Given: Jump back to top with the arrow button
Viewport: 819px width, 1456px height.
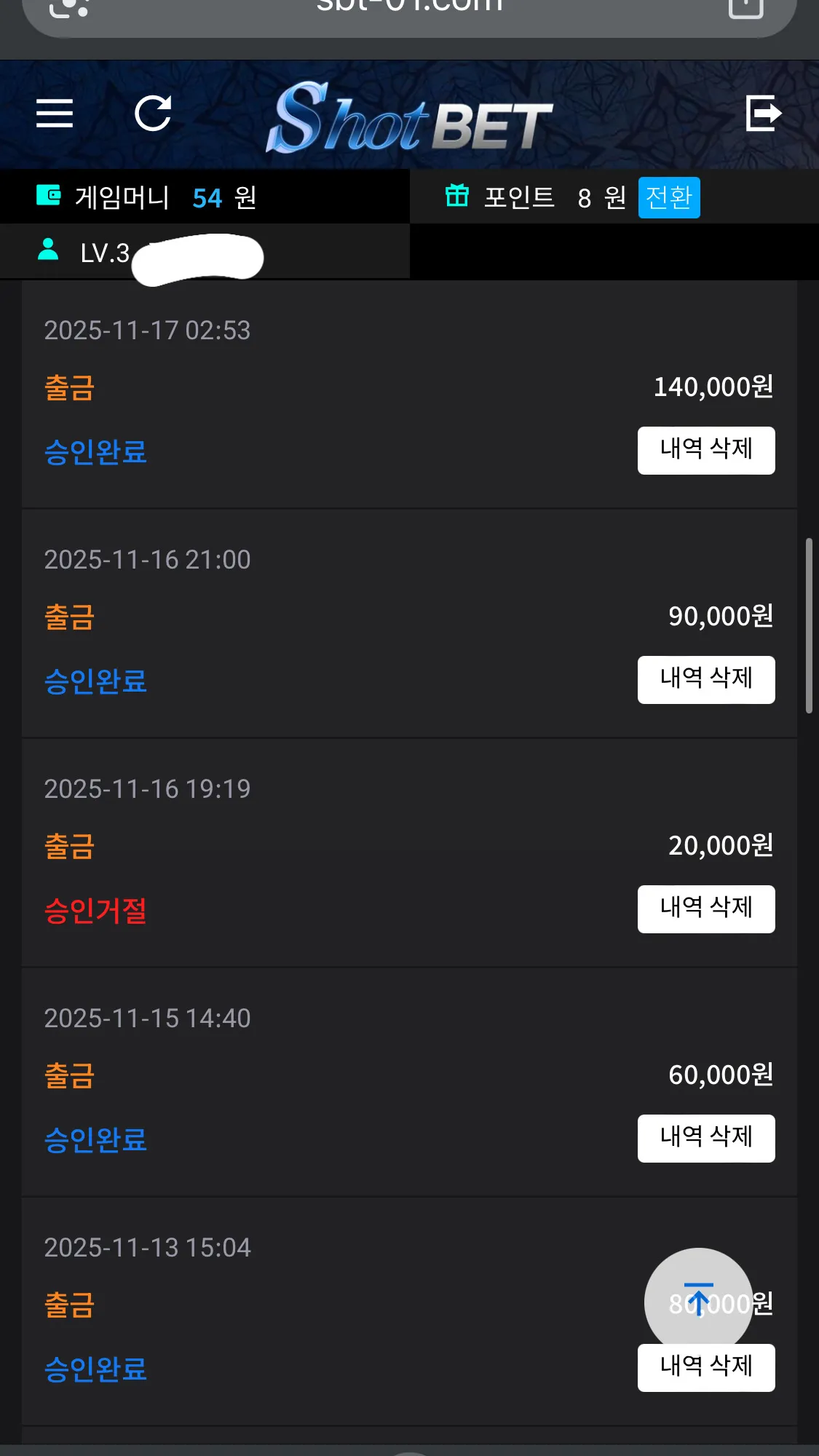Looking at the screenshot, I should tap(699, 1300).
